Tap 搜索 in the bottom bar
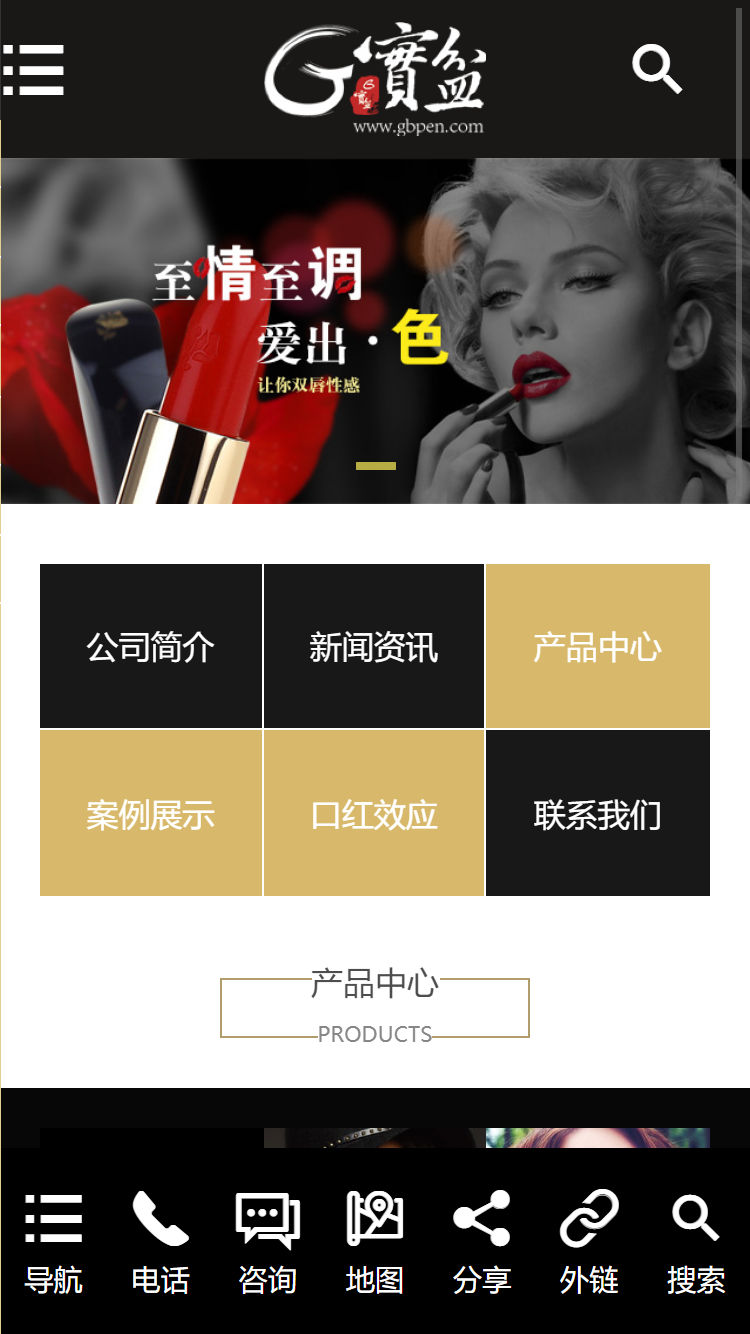This screenshot has height=1334, width=750. [696, 1241]
